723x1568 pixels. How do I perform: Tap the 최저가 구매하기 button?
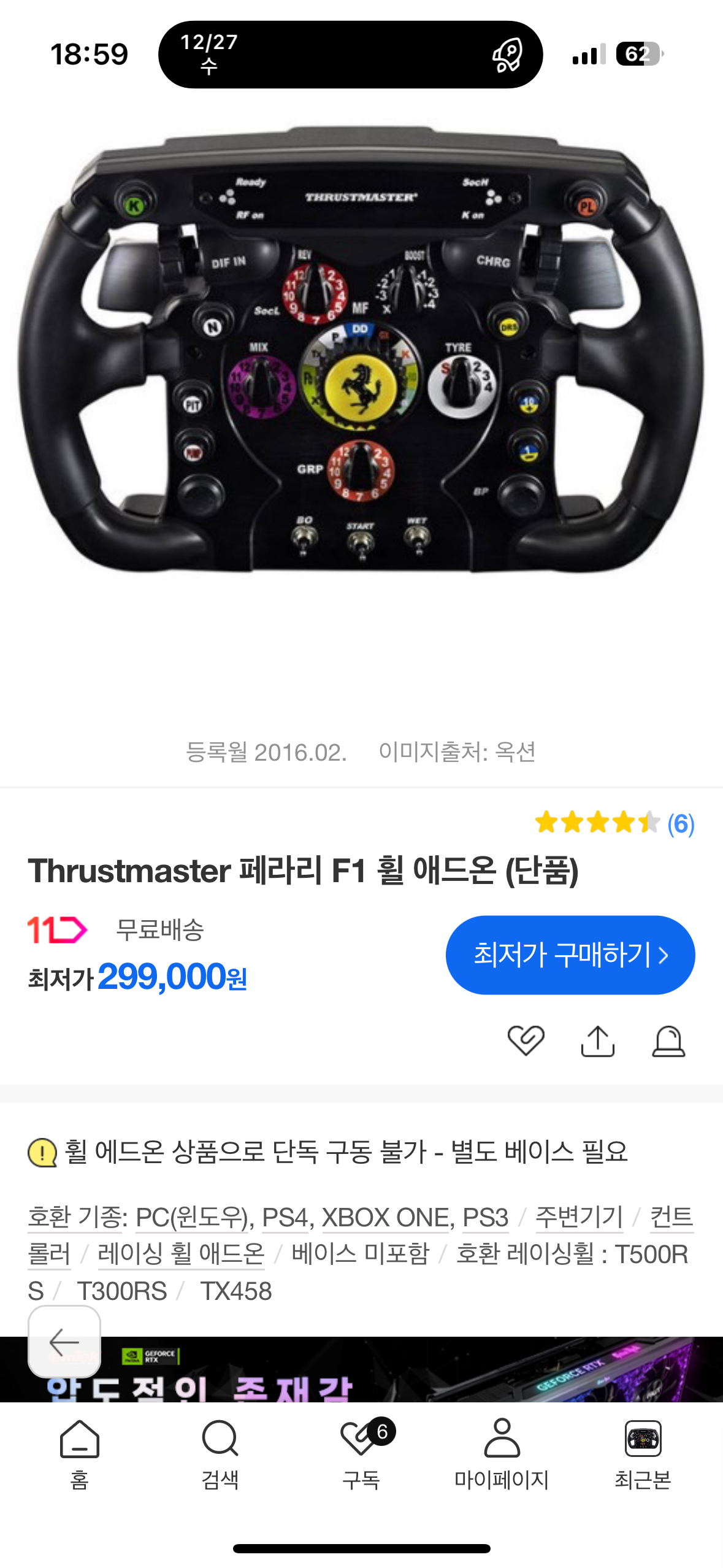click(x=570, y=955)
